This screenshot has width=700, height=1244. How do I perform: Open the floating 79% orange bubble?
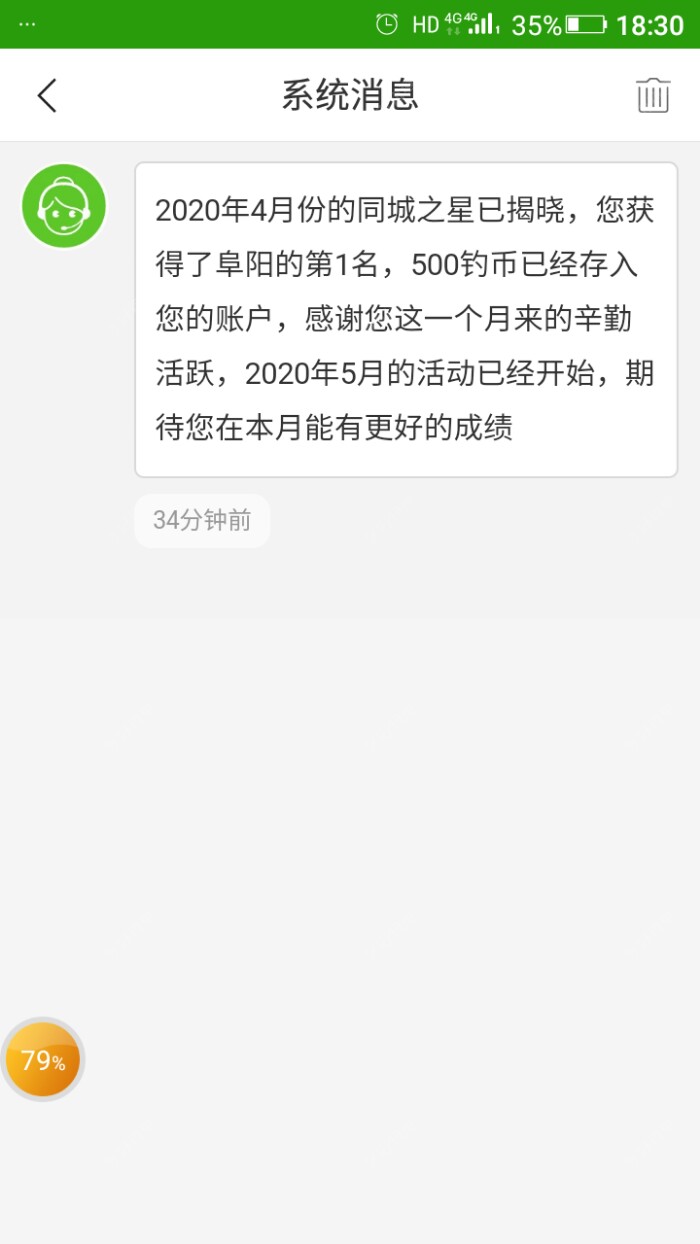(43, 1060)
